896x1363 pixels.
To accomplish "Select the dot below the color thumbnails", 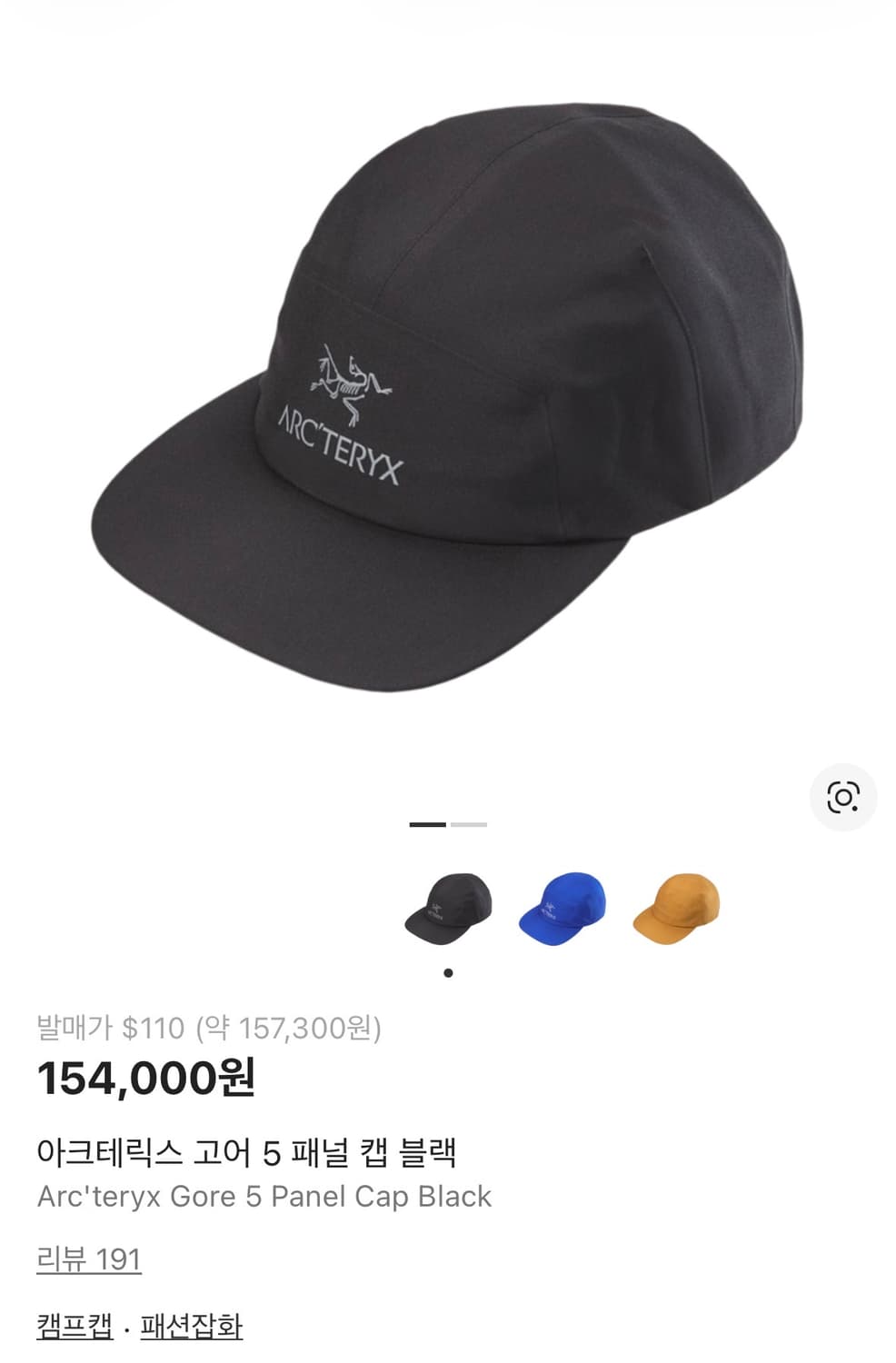I will pos(448,974).
